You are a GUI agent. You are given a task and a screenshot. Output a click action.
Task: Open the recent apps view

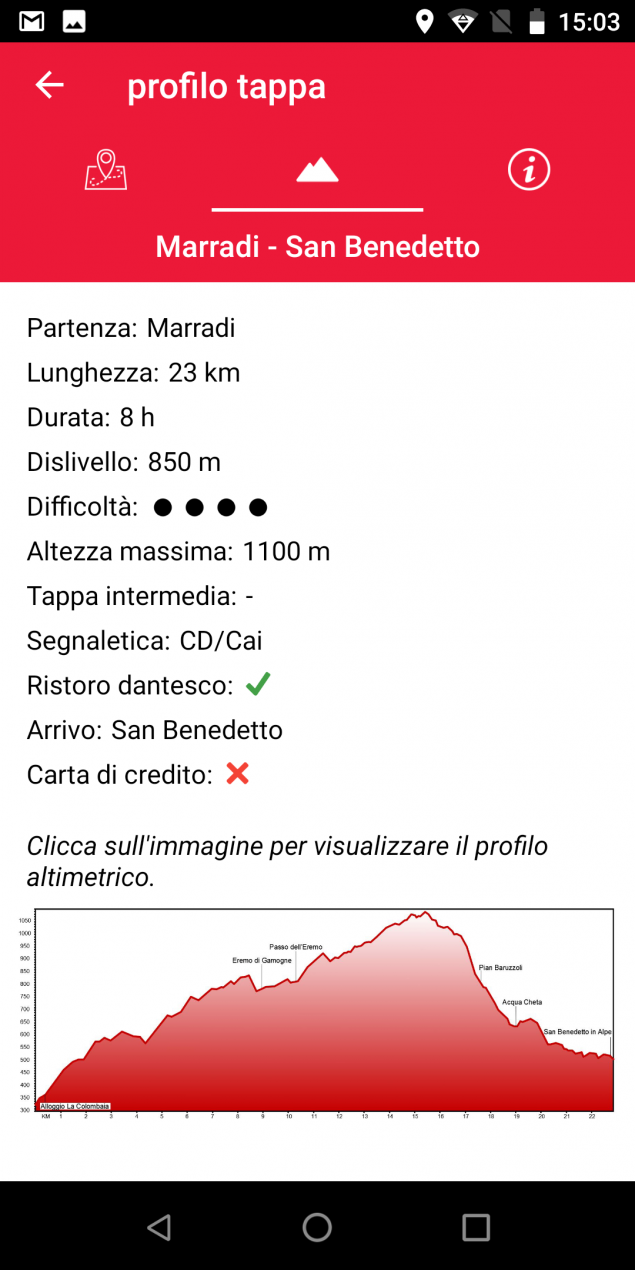[x=476, y=1227]
